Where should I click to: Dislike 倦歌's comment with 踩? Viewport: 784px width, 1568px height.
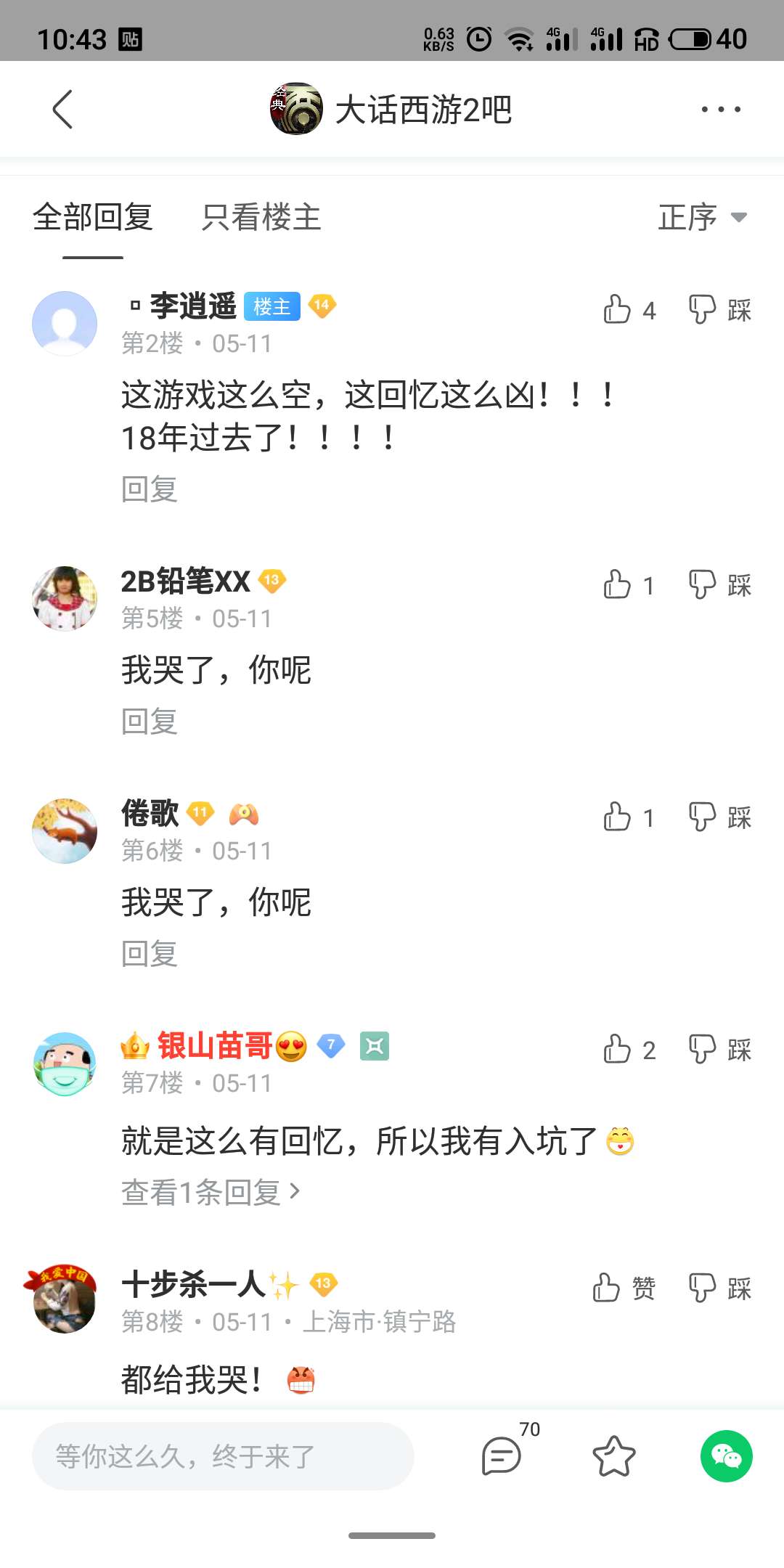click(719, 817)
